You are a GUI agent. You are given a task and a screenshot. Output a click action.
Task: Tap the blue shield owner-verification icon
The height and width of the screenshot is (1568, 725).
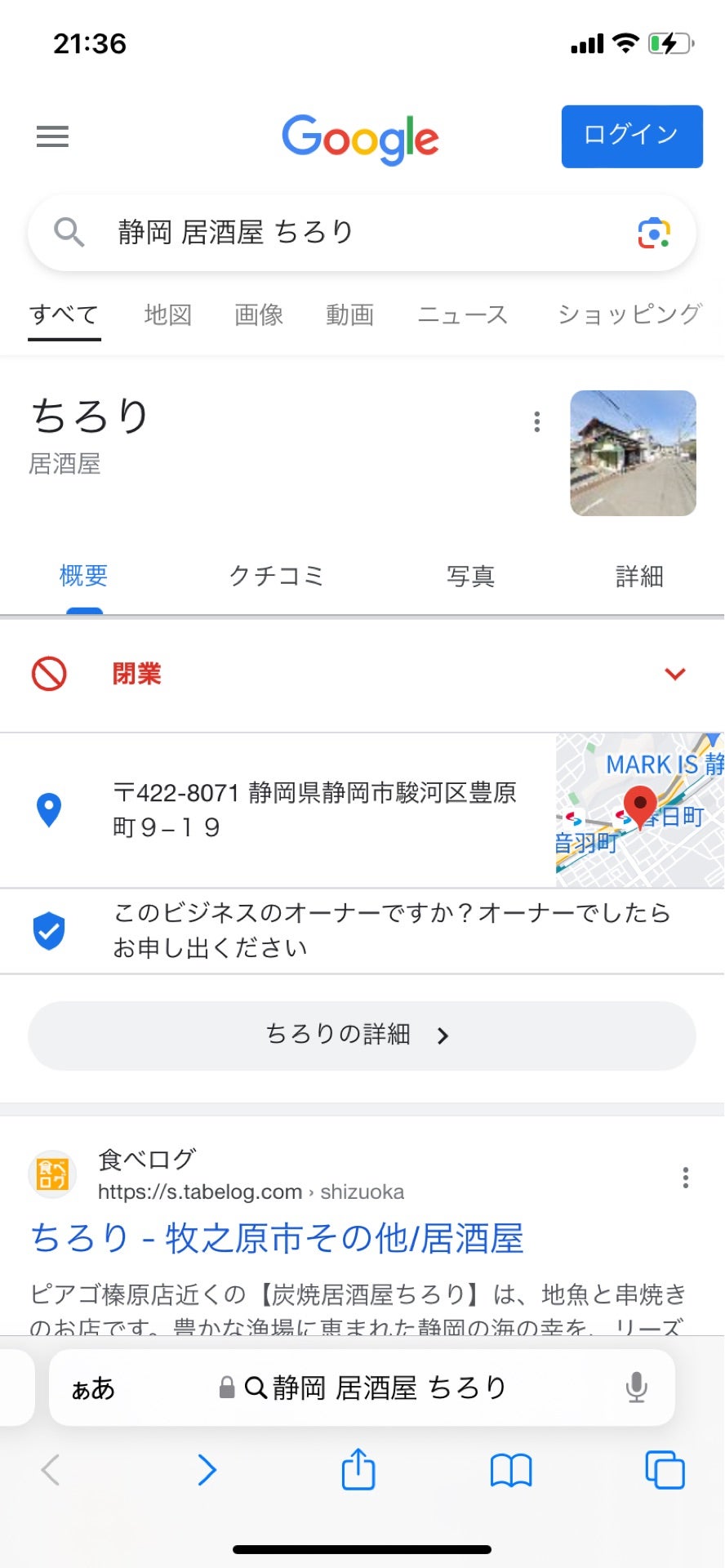(x=49, y=929)
